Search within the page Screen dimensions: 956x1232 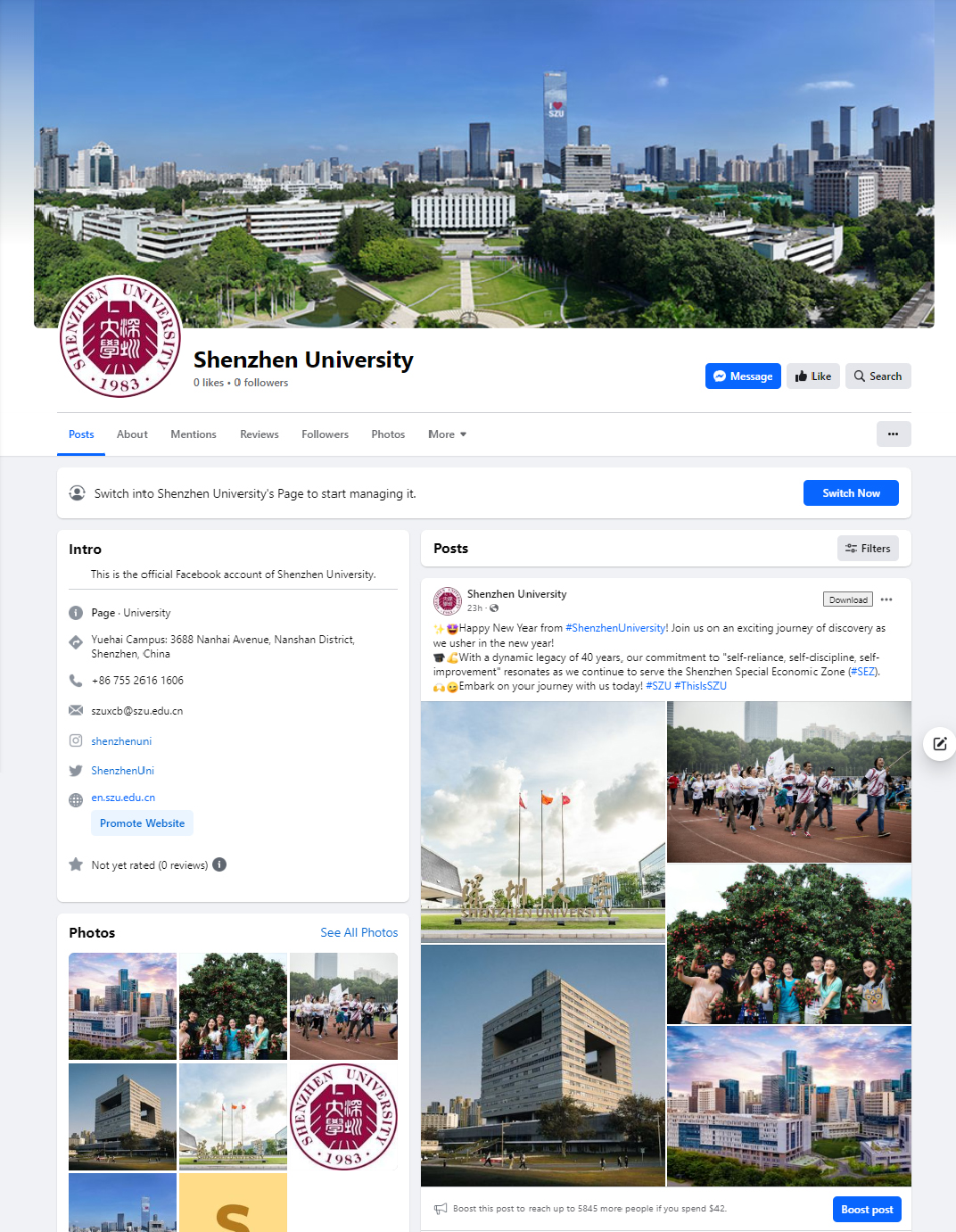click(x=878, y=376)
